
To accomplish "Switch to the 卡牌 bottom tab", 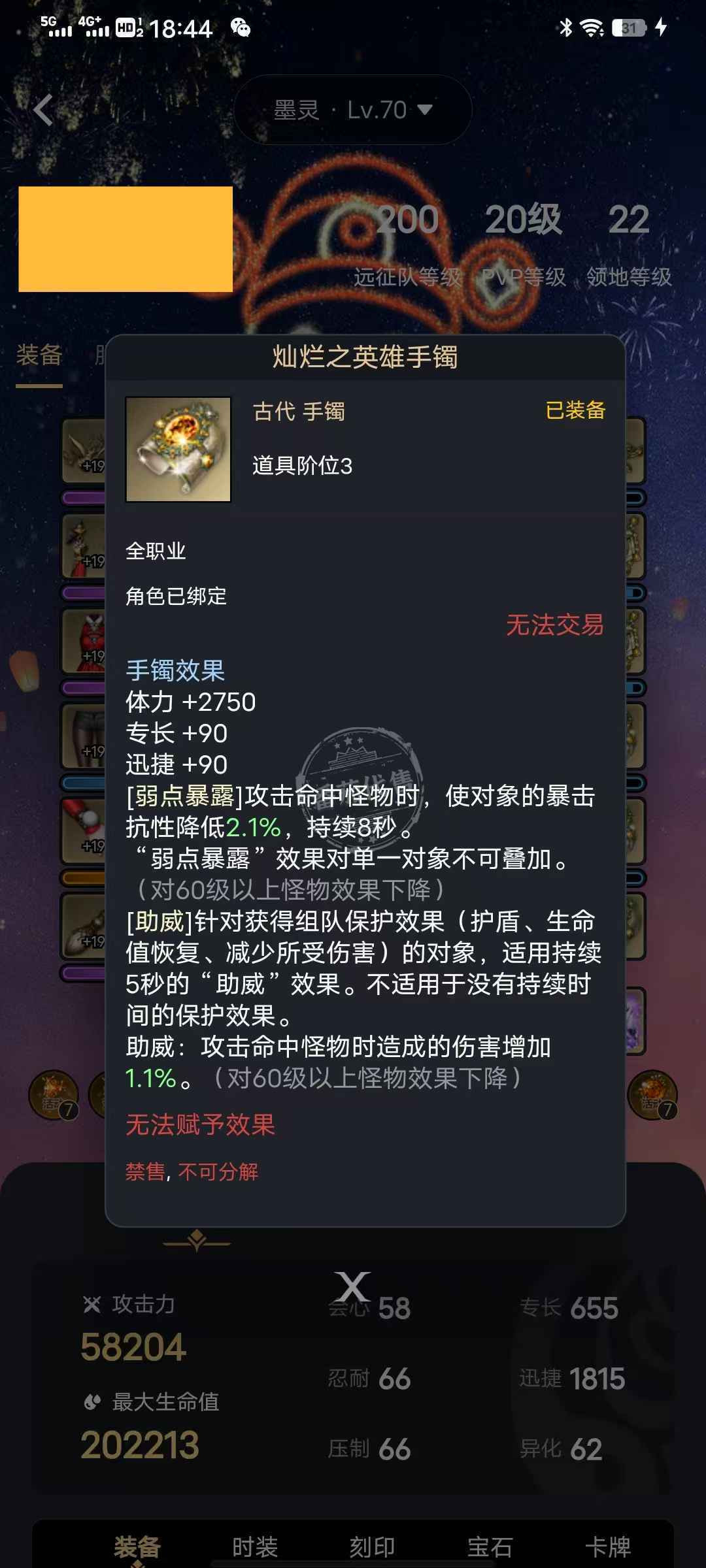I will point(607,1547).
